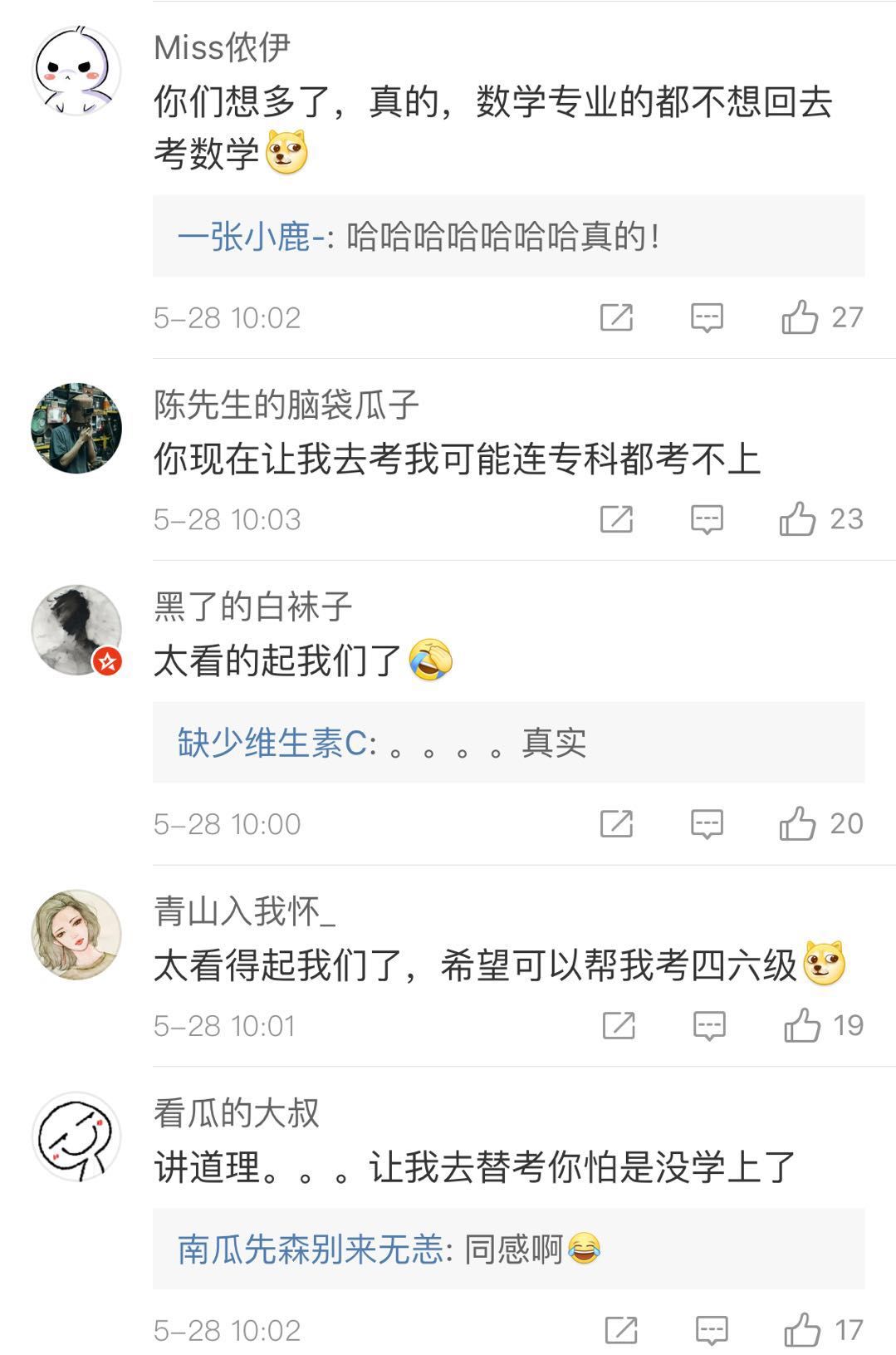
Task: Like 黑了的白袜子's comment
Action: click(797, 824)
